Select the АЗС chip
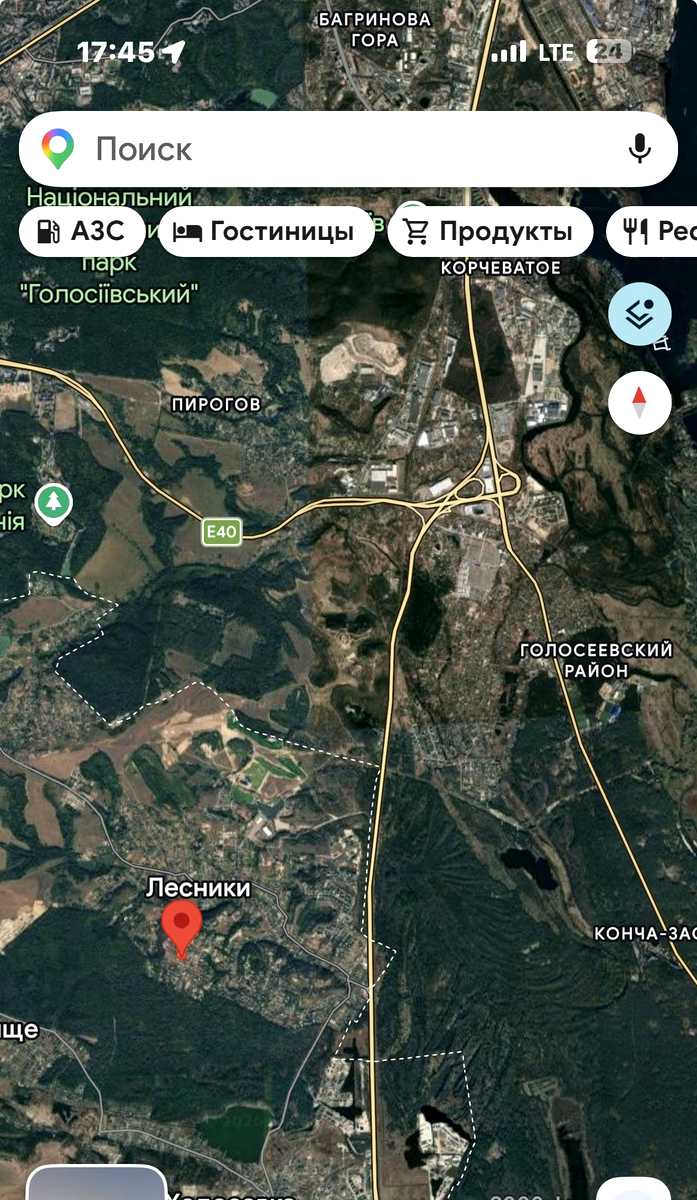This screenshot has width=697, height=1200. [82, 232]
